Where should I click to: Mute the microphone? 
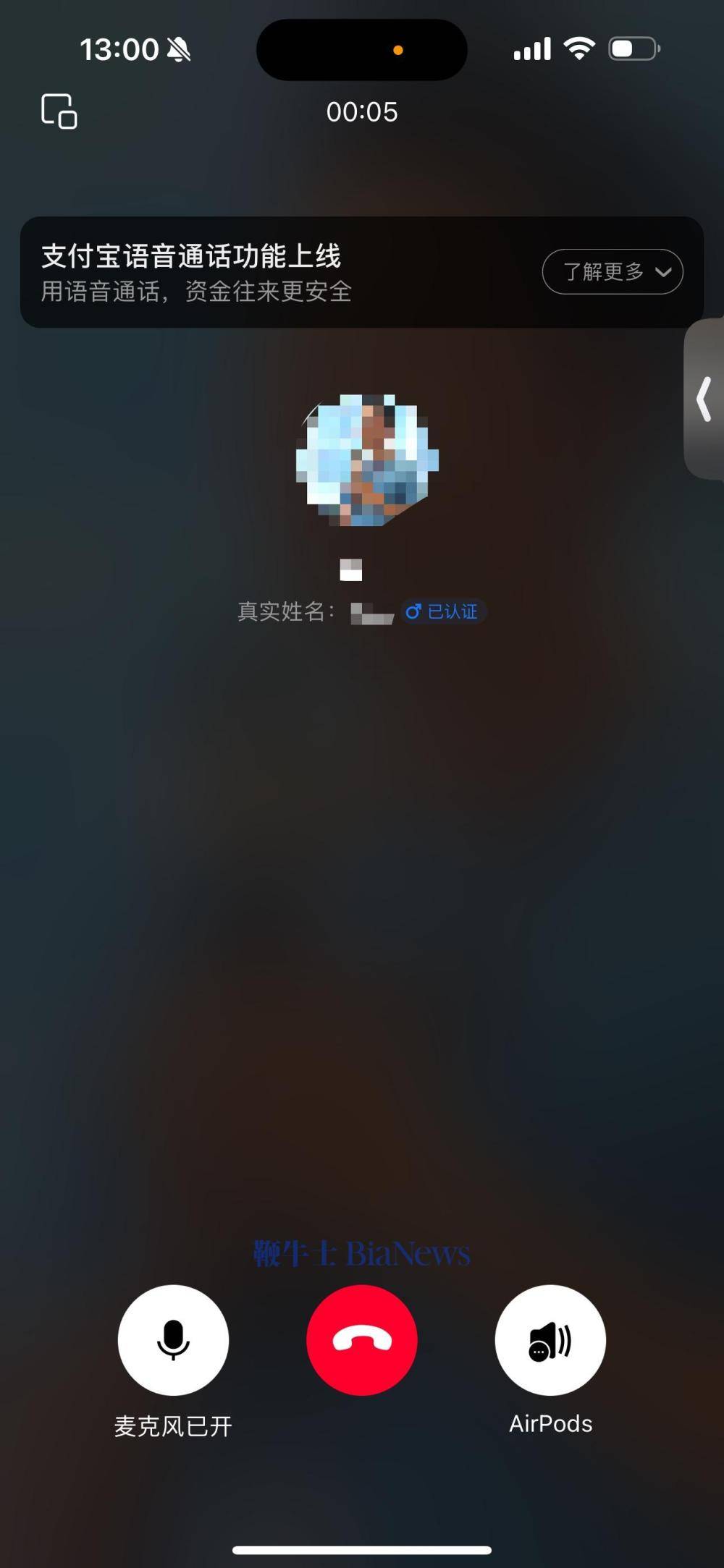pyautogui.click(x=174, y=1340)
